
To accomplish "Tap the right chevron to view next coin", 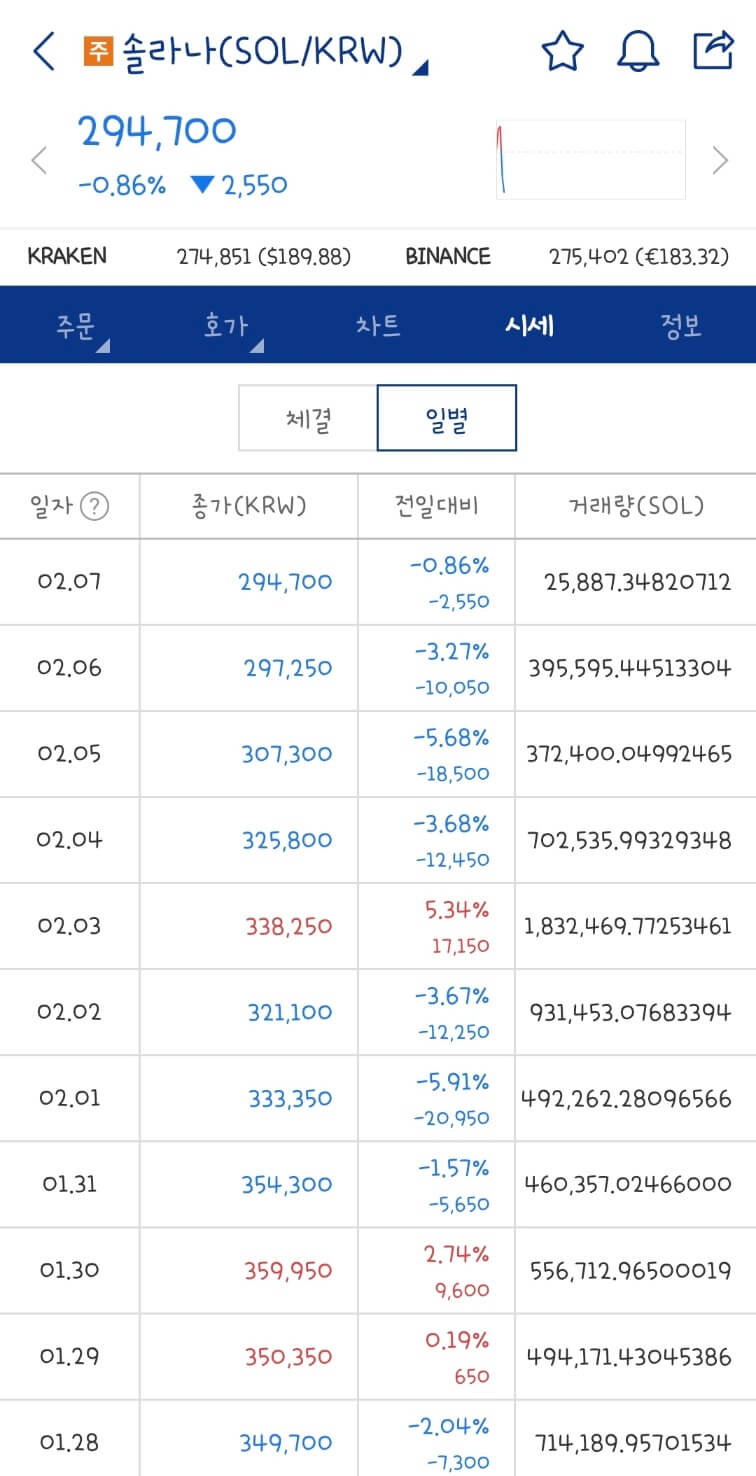I will click(x=719, y=160).
